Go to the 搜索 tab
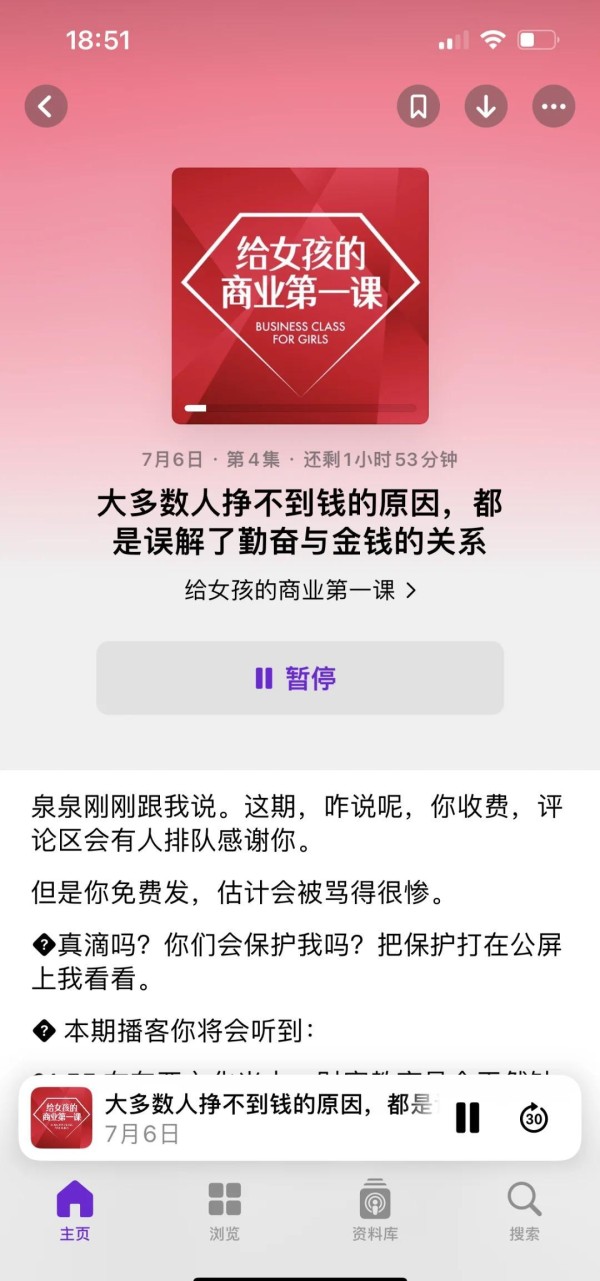 (525, 1211)
